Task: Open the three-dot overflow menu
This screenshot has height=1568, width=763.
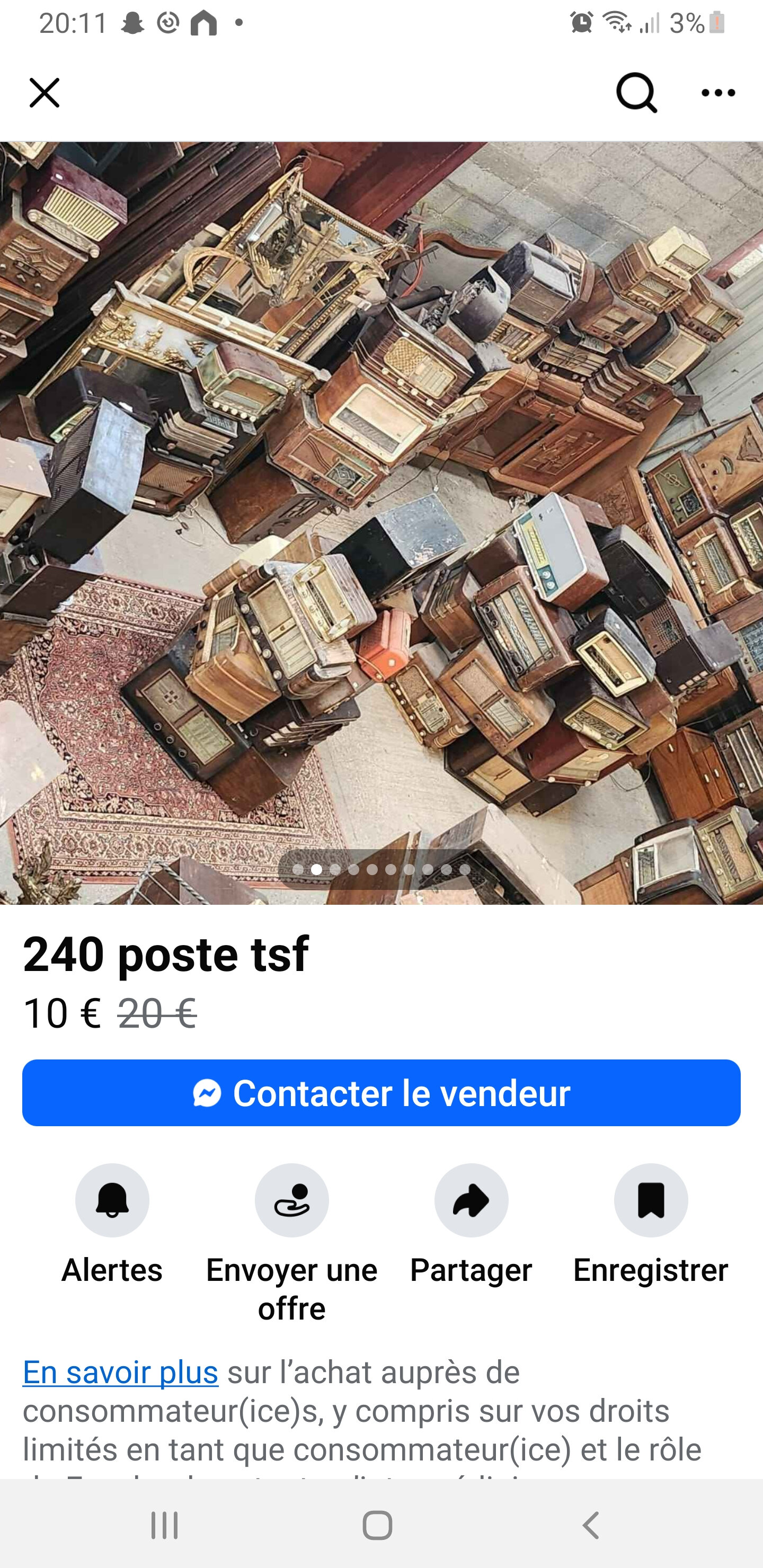Action: coord(718,93)
